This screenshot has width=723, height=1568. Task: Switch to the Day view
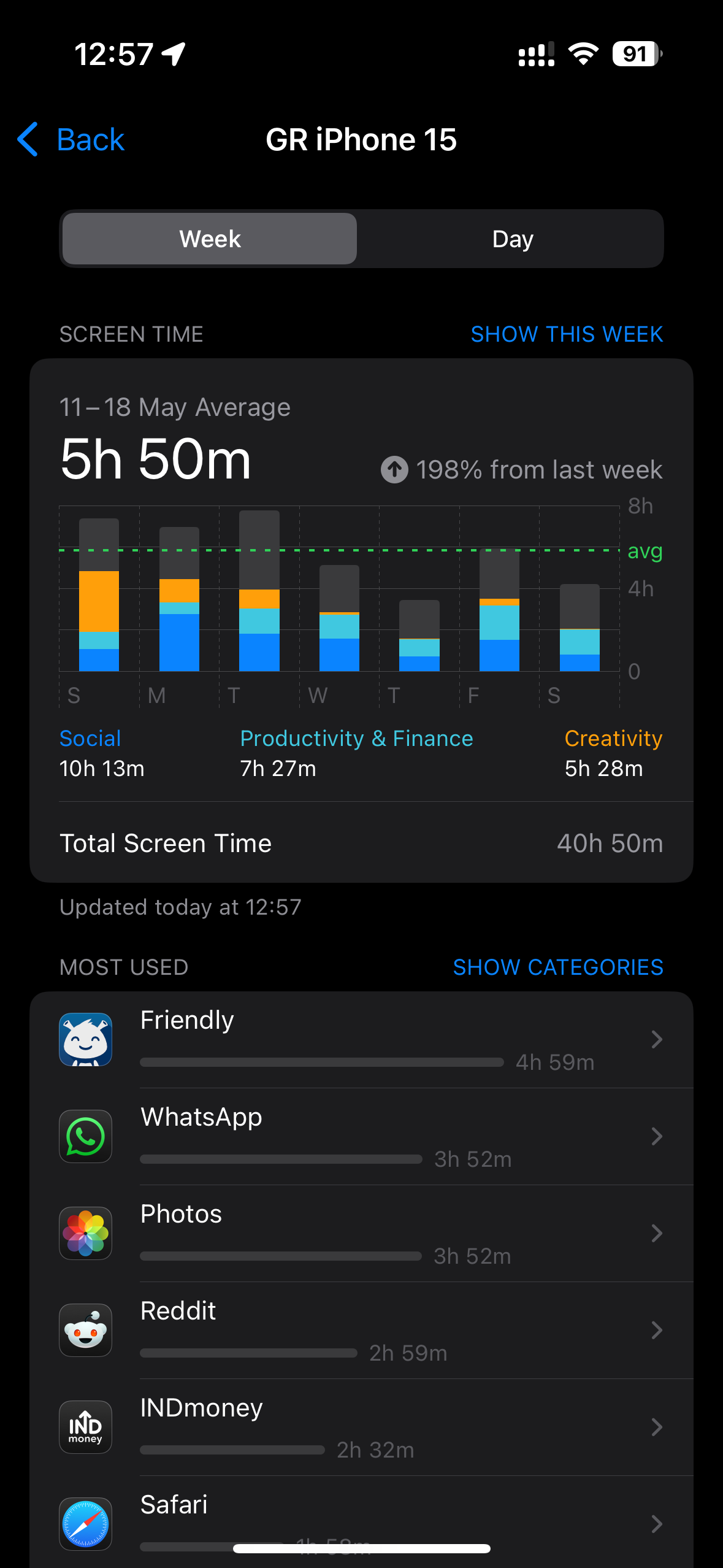coord(512,239)
